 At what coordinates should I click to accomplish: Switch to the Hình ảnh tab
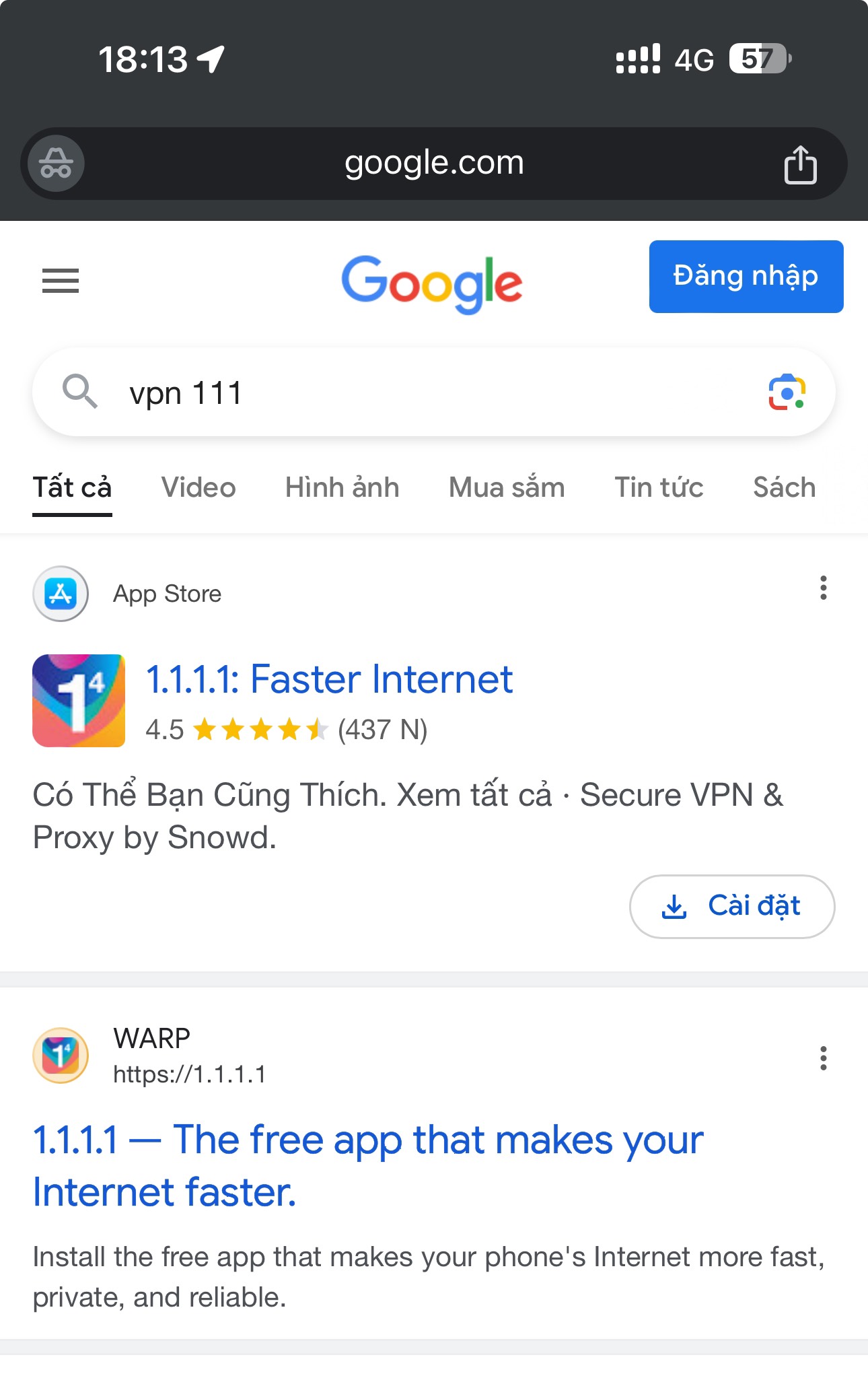coord(342,487)
